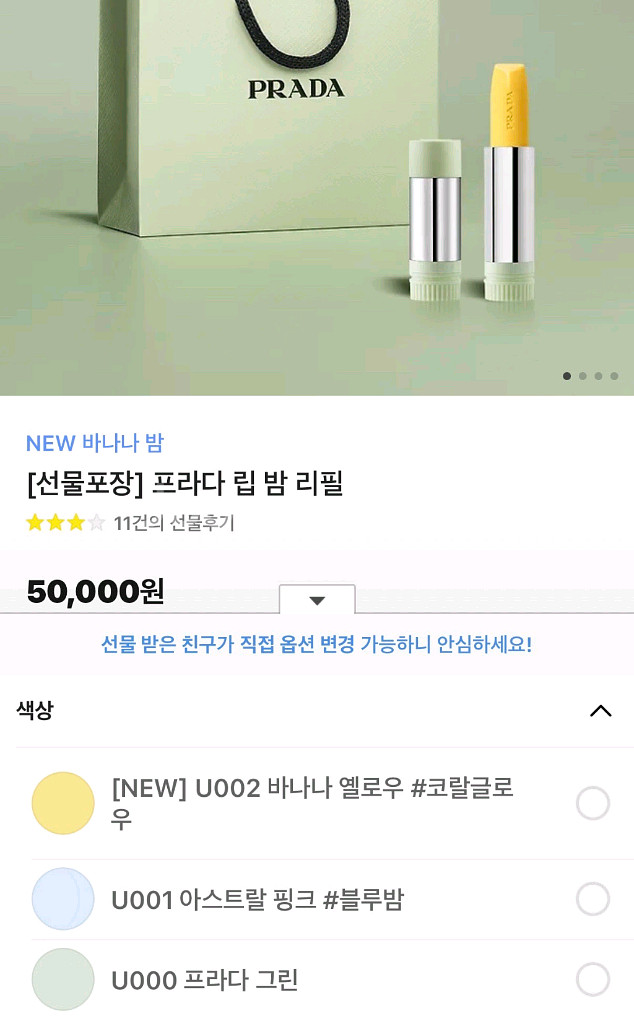634x1024 pixels.
Task: Pick the U000 프라다 그린 color
Action: [592, 979]
